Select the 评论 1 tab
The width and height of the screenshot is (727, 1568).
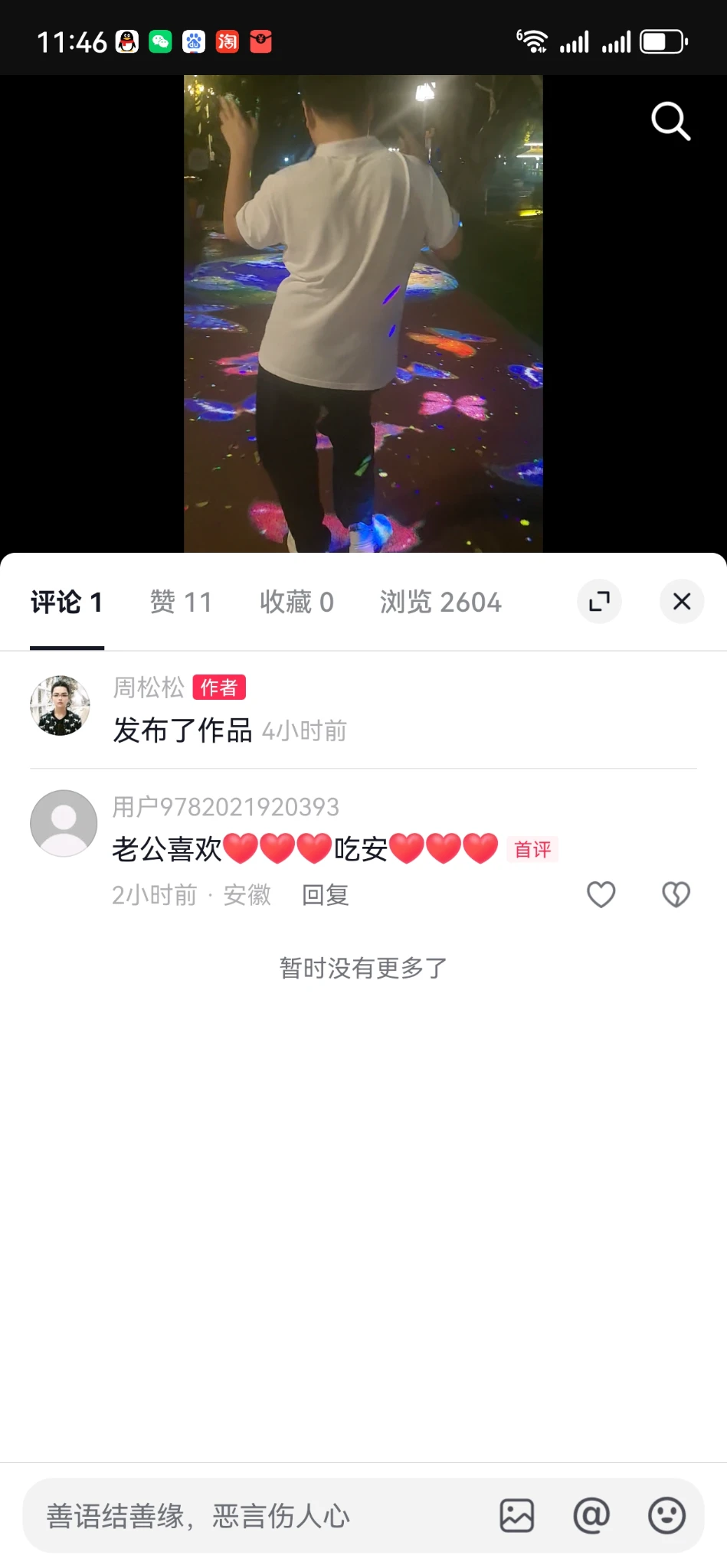(67, 603)
